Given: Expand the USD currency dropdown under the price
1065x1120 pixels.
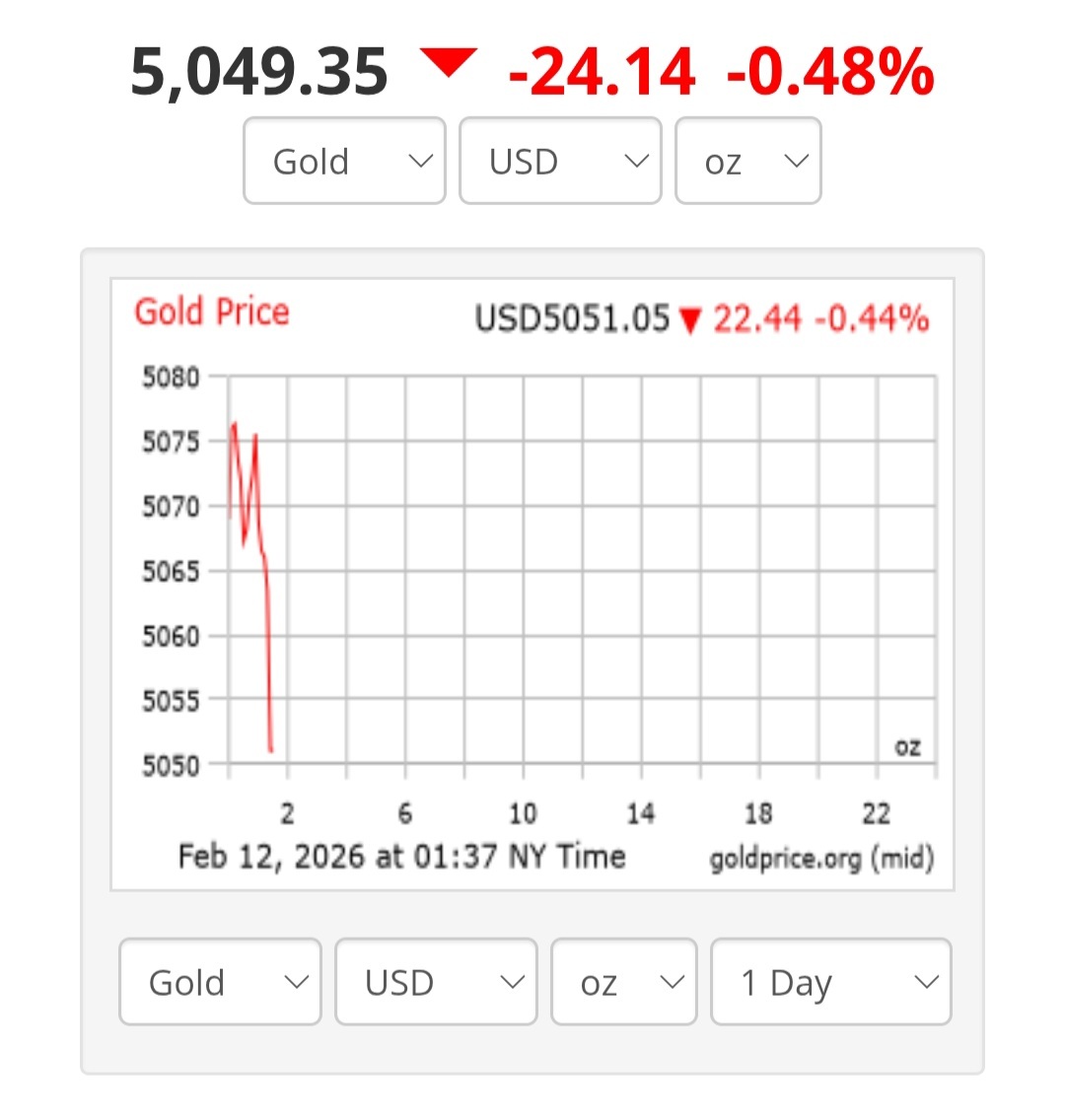Looking at the screenshot, I should [560, 162].
